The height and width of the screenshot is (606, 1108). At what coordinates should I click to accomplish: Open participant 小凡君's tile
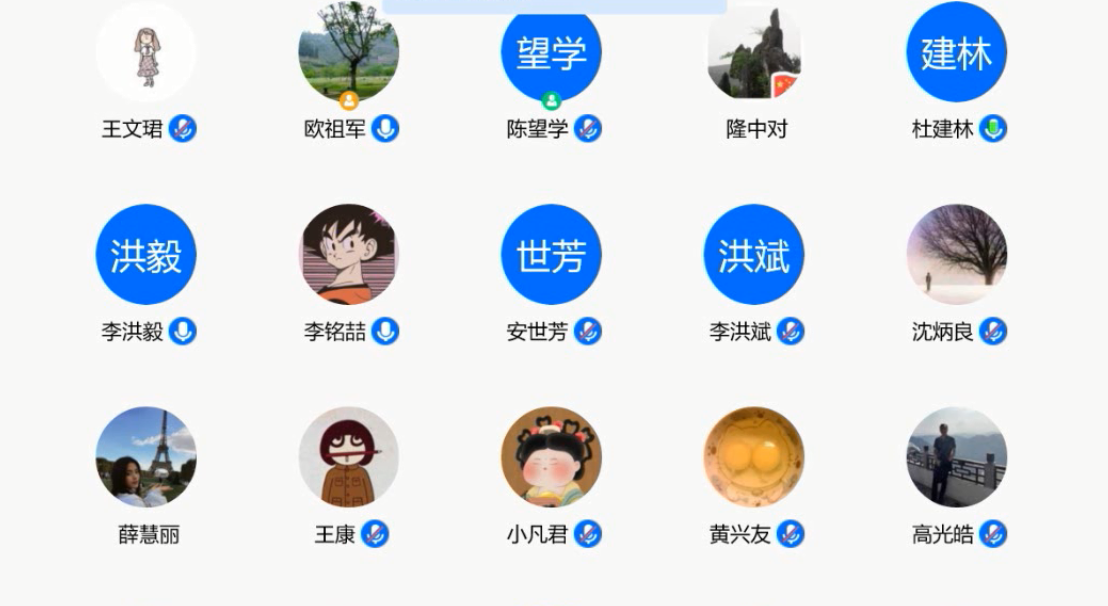pyautogui.click(x=551, y=456)
